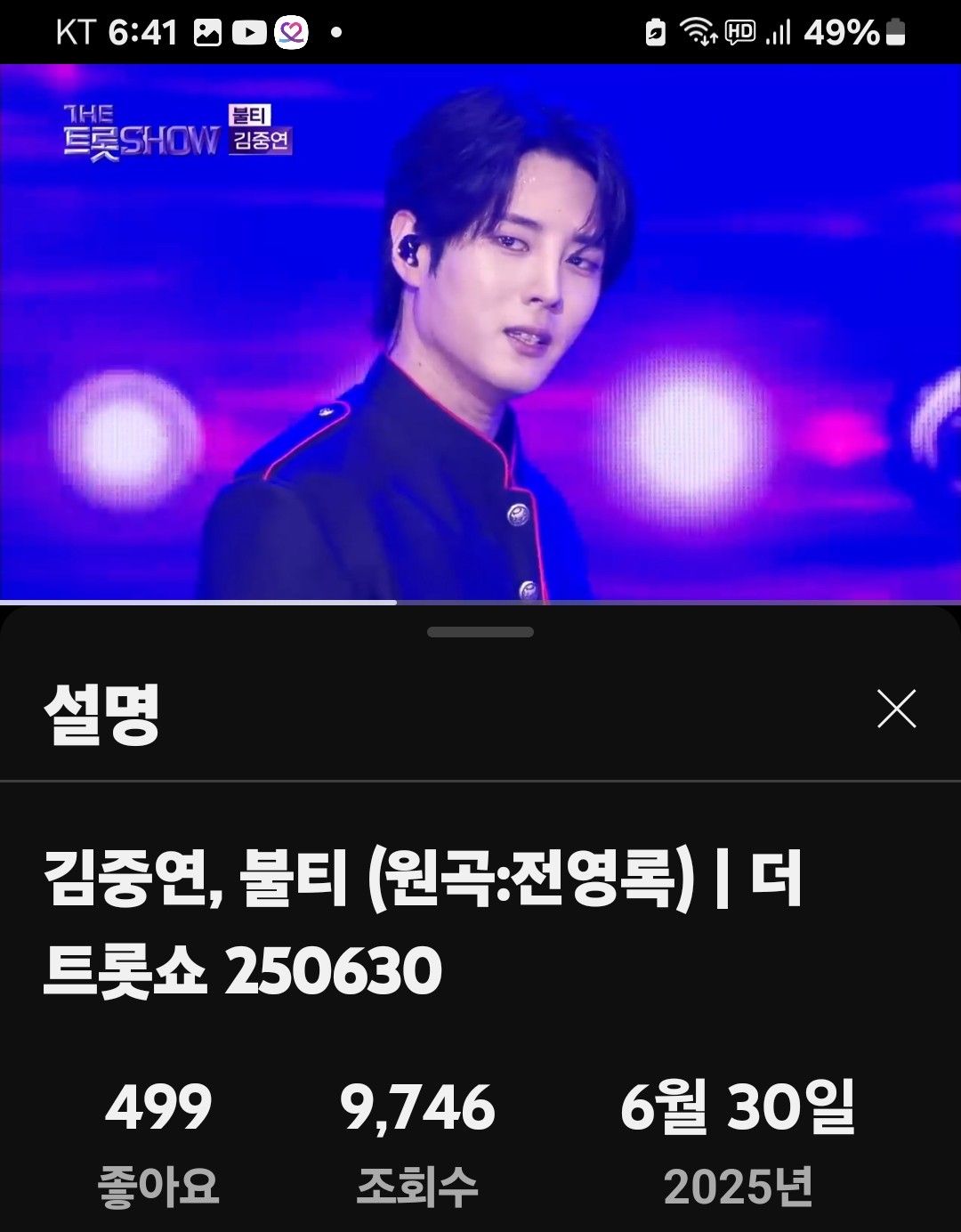The width and height of the screenshot is (961, 1232).
Task: Tap the video player to show controls
Action: (x=480, y=334)
